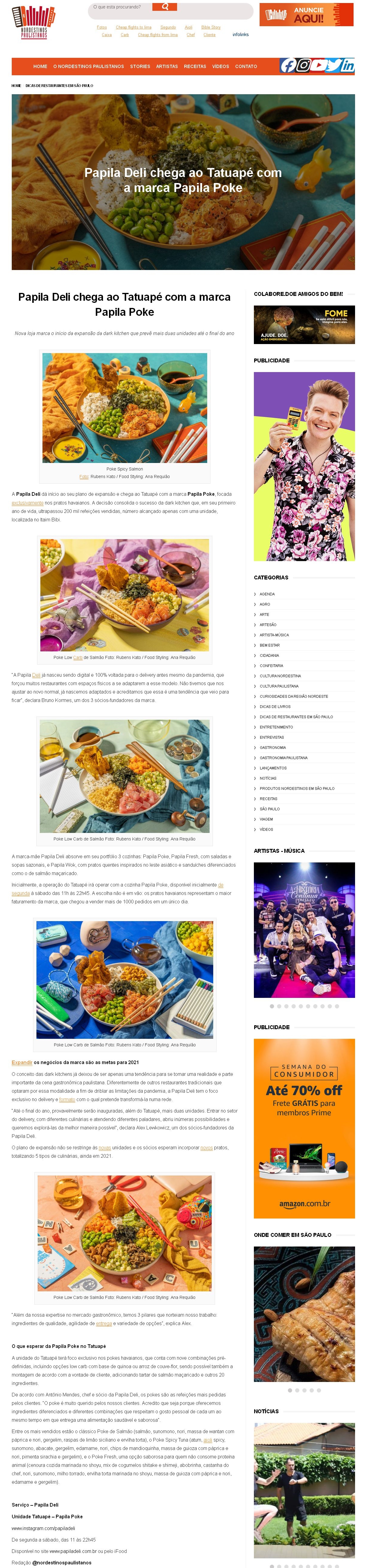Viewport: 365px width, 1568px height.
Task: Open the LinkedIn social icon
Action: [347, 66]
